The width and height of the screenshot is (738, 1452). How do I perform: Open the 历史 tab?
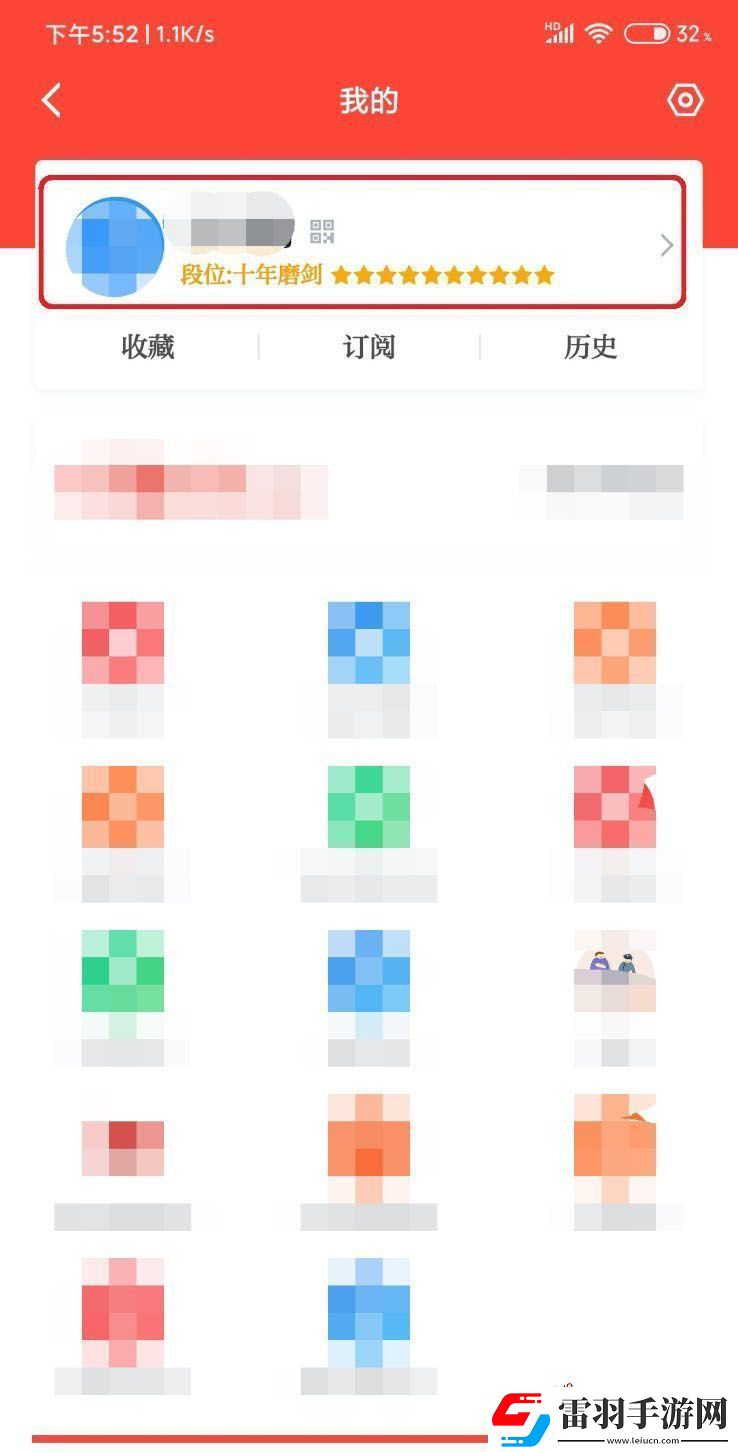click(x=591, y=348)
